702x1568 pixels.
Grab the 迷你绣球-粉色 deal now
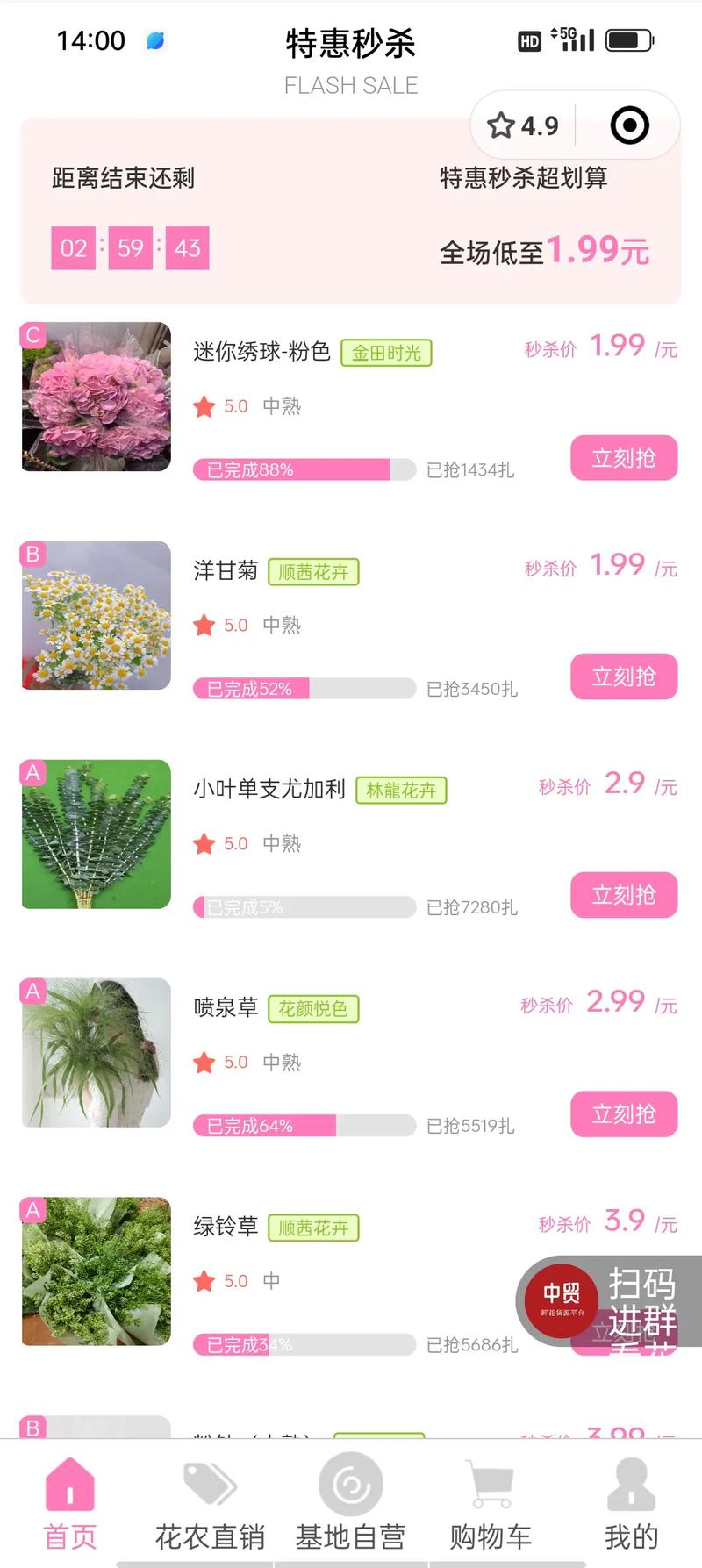click(x=624, y=458)
